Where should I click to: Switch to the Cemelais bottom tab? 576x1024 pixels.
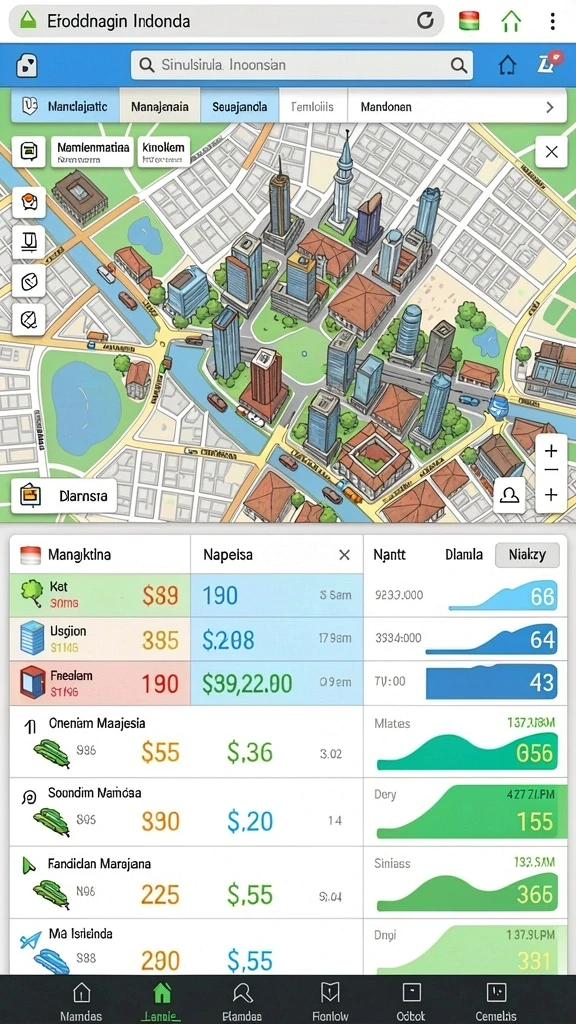496,1000
